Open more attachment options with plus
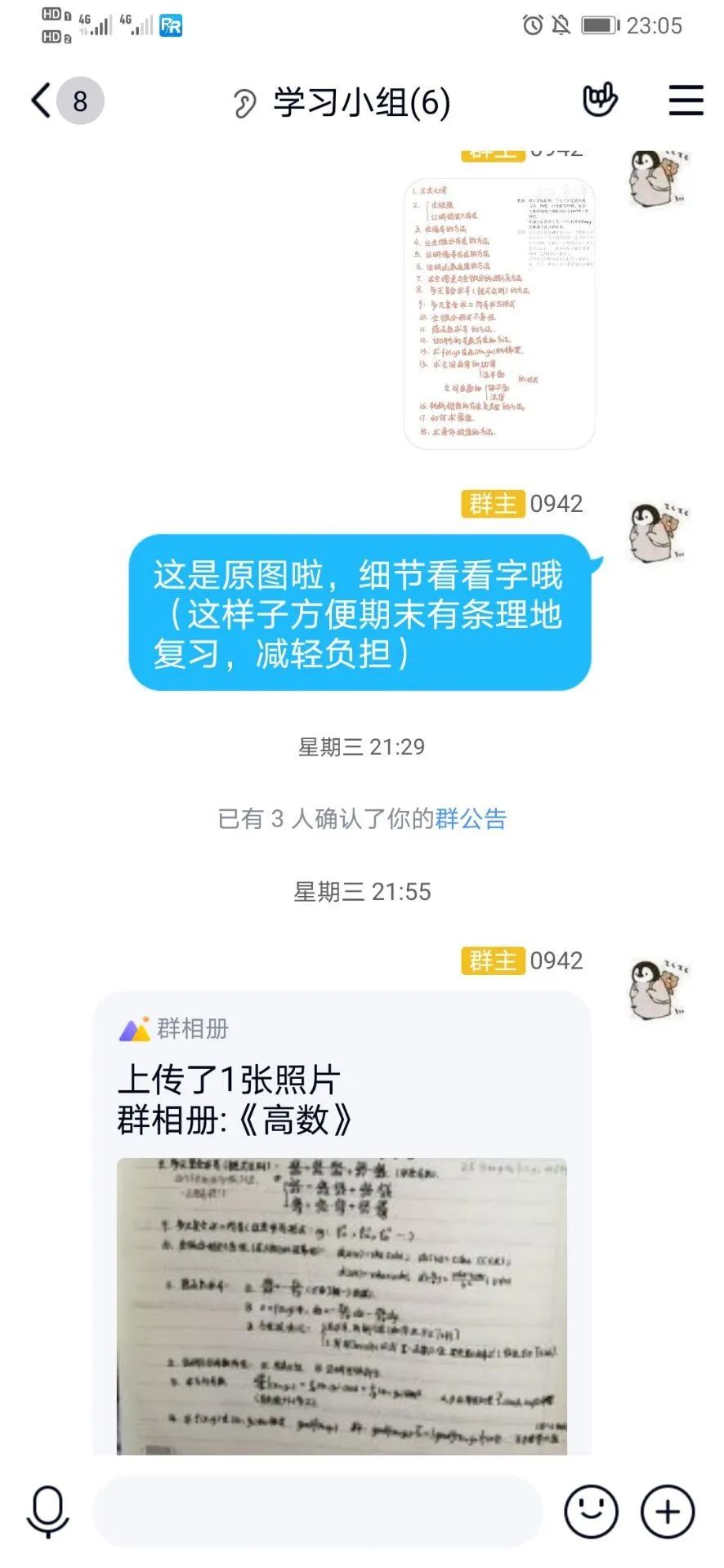Viewport: 724px width, 1568px height. [x=668, y=1512]
